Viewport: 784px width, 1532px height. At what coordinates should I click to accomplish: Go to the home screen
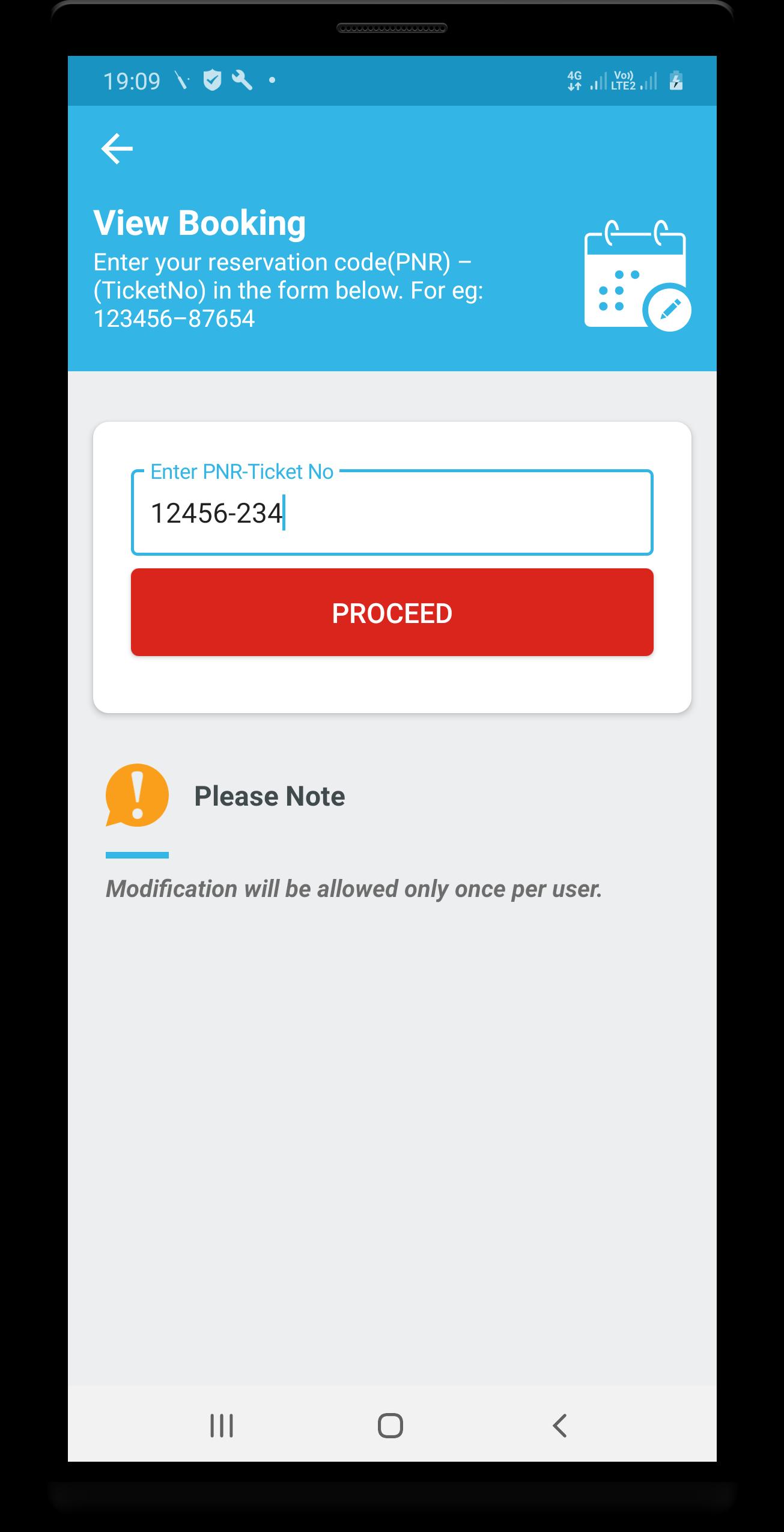(390, 1425)
